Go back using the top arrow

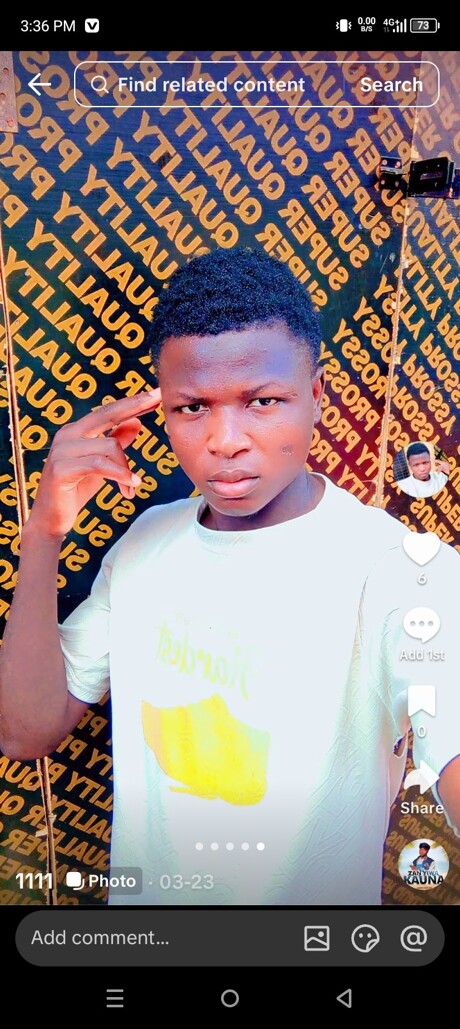pos(39,84)
